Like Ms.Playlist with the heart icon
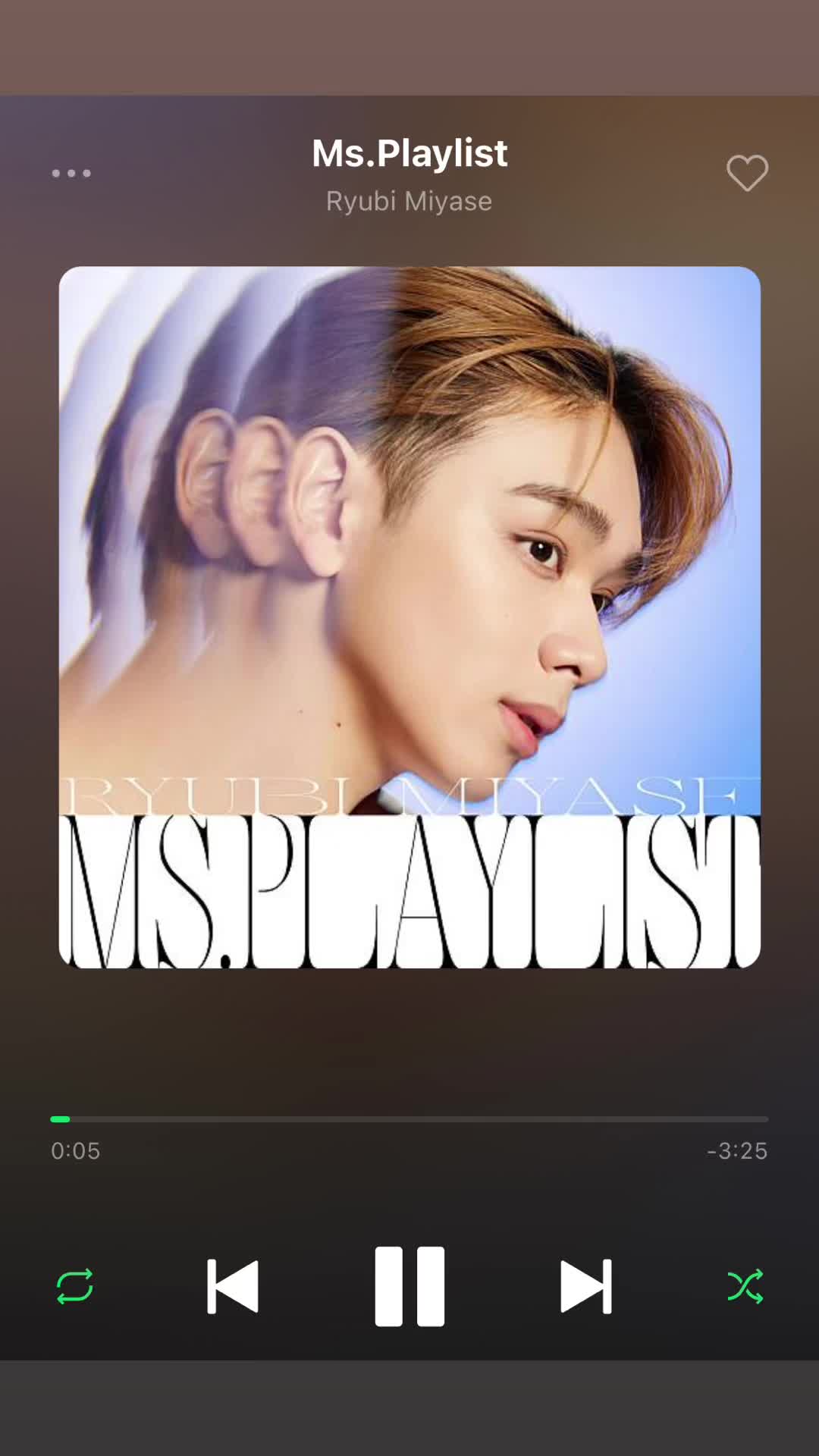The width and height of the screenshot is (819, 1456). [747, 173]
